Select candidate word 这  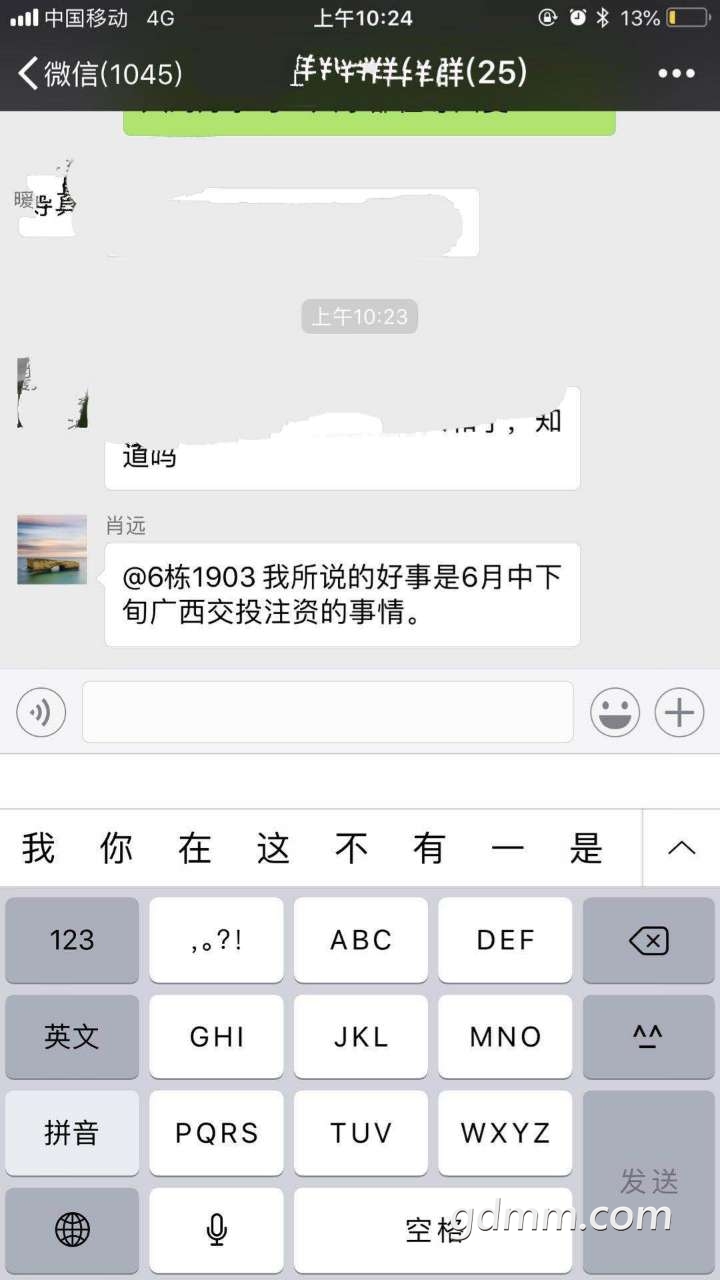[273, 848]
